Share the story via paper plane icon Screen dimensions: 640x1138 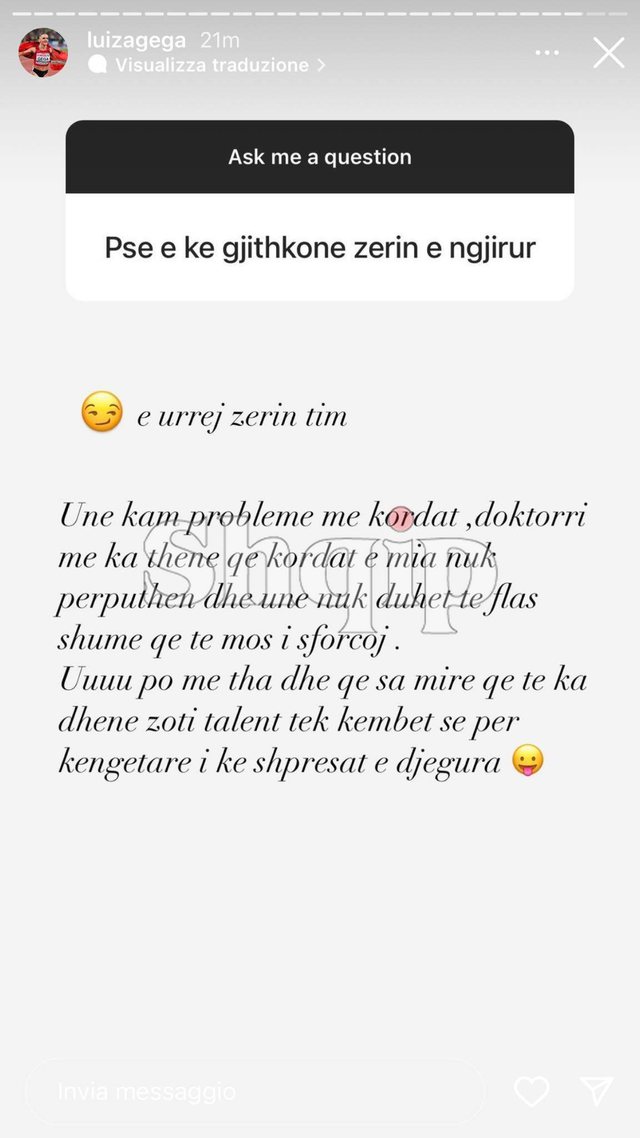[x=596, y=1091]
